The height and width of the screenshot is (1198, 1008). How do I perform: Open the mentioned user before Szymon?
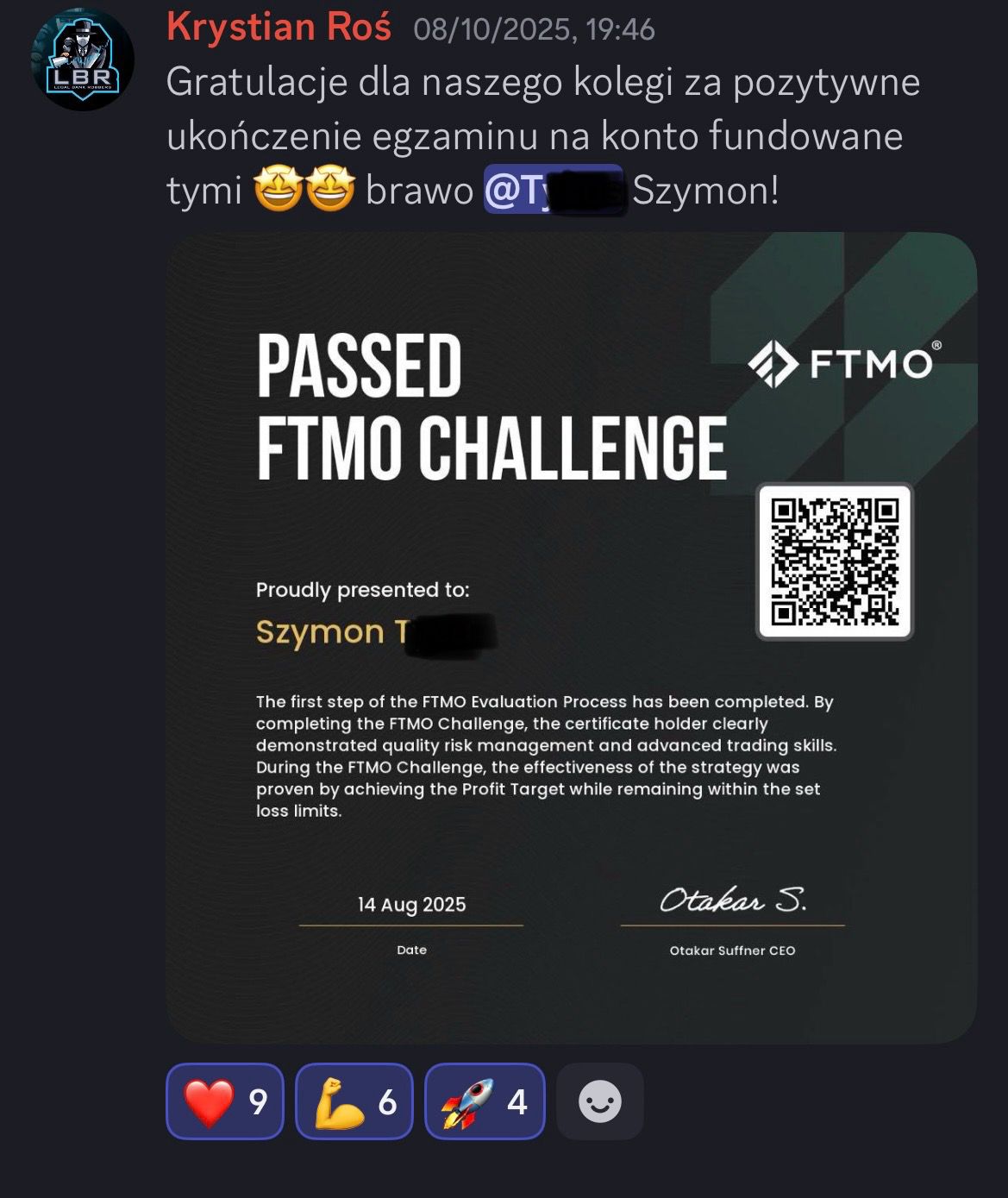(554, 190)
